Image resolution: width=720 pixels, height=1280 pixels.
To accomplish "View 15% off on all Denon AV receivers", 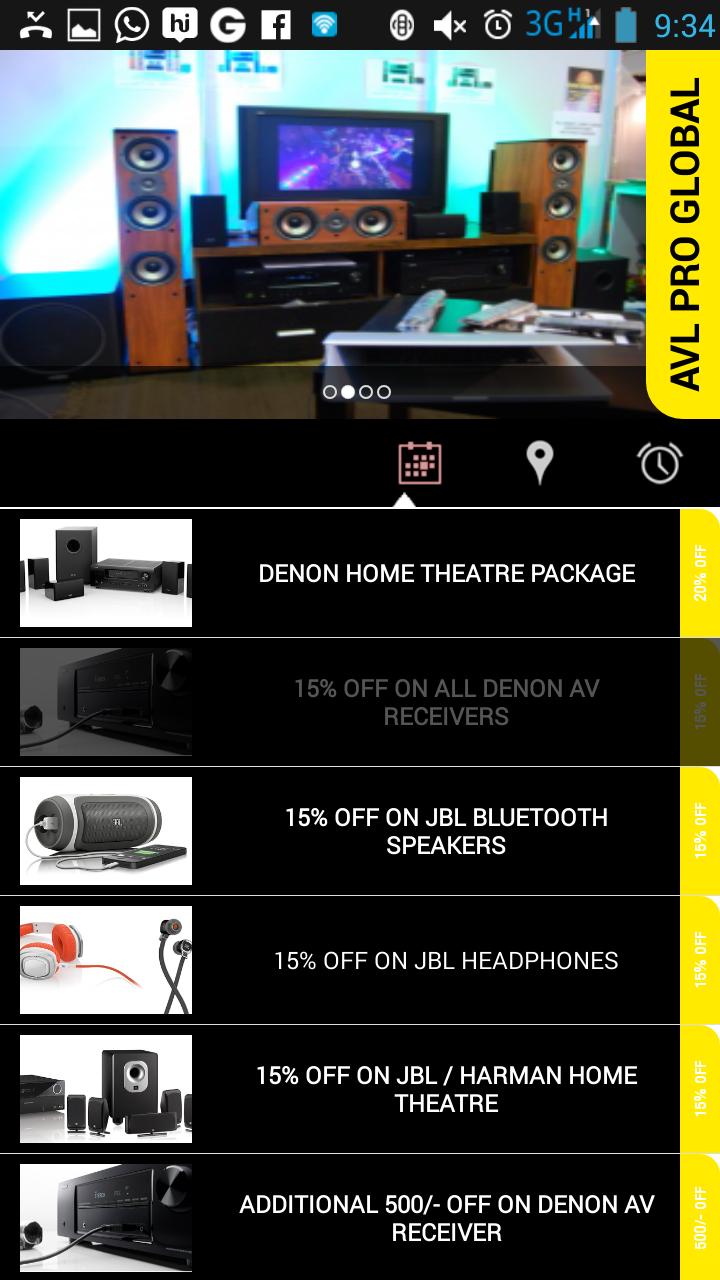I will pyautogui.click(x=446, y=702).
